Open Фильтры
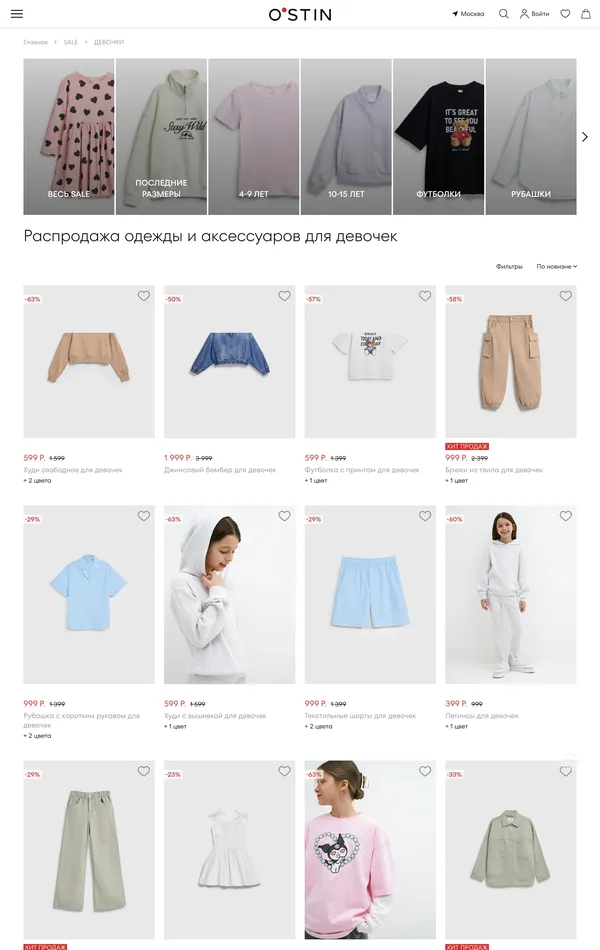The image size is (600, 950). tap(509, 267)
